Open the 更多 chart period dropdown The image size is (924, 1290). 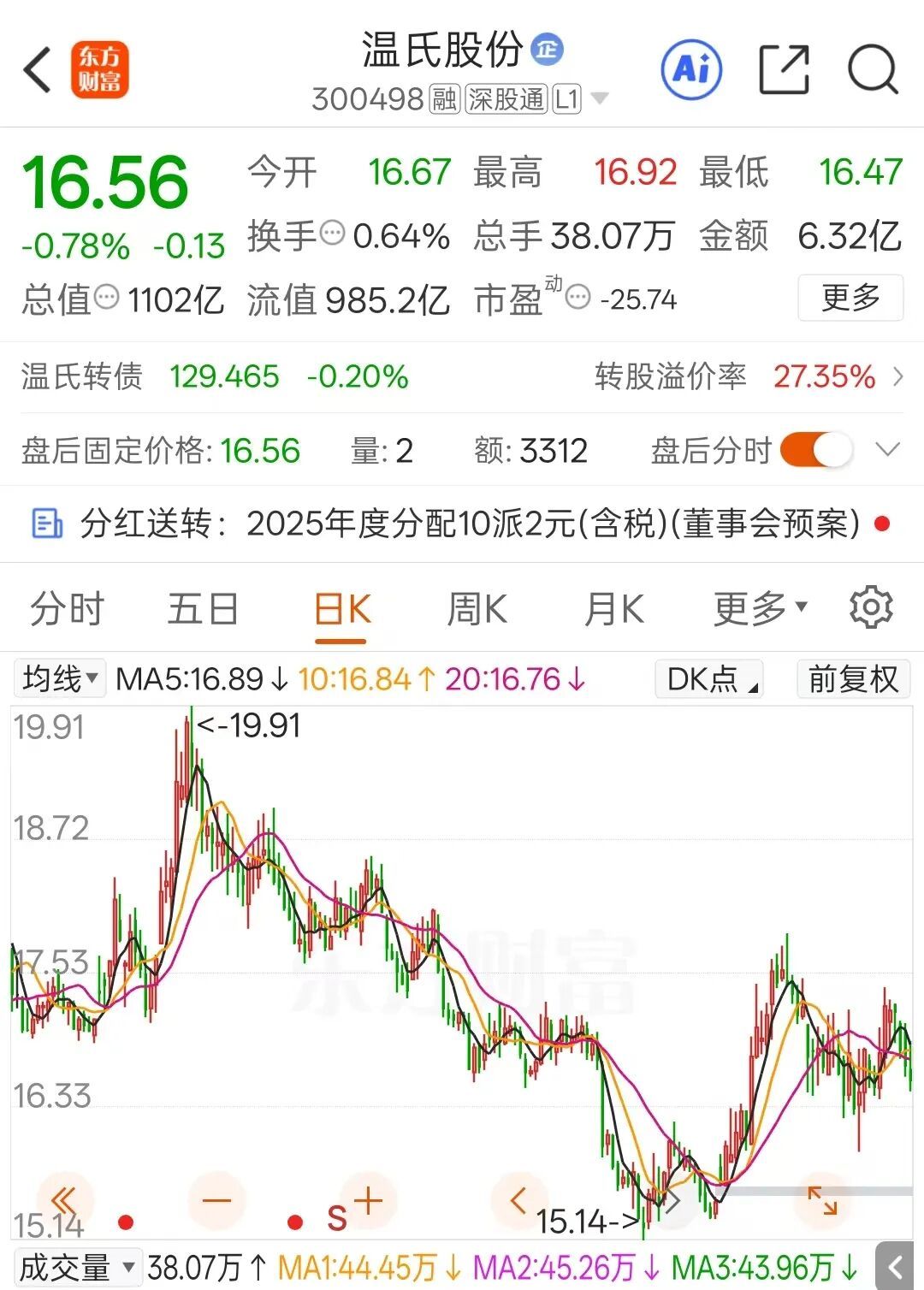point(760,610)
